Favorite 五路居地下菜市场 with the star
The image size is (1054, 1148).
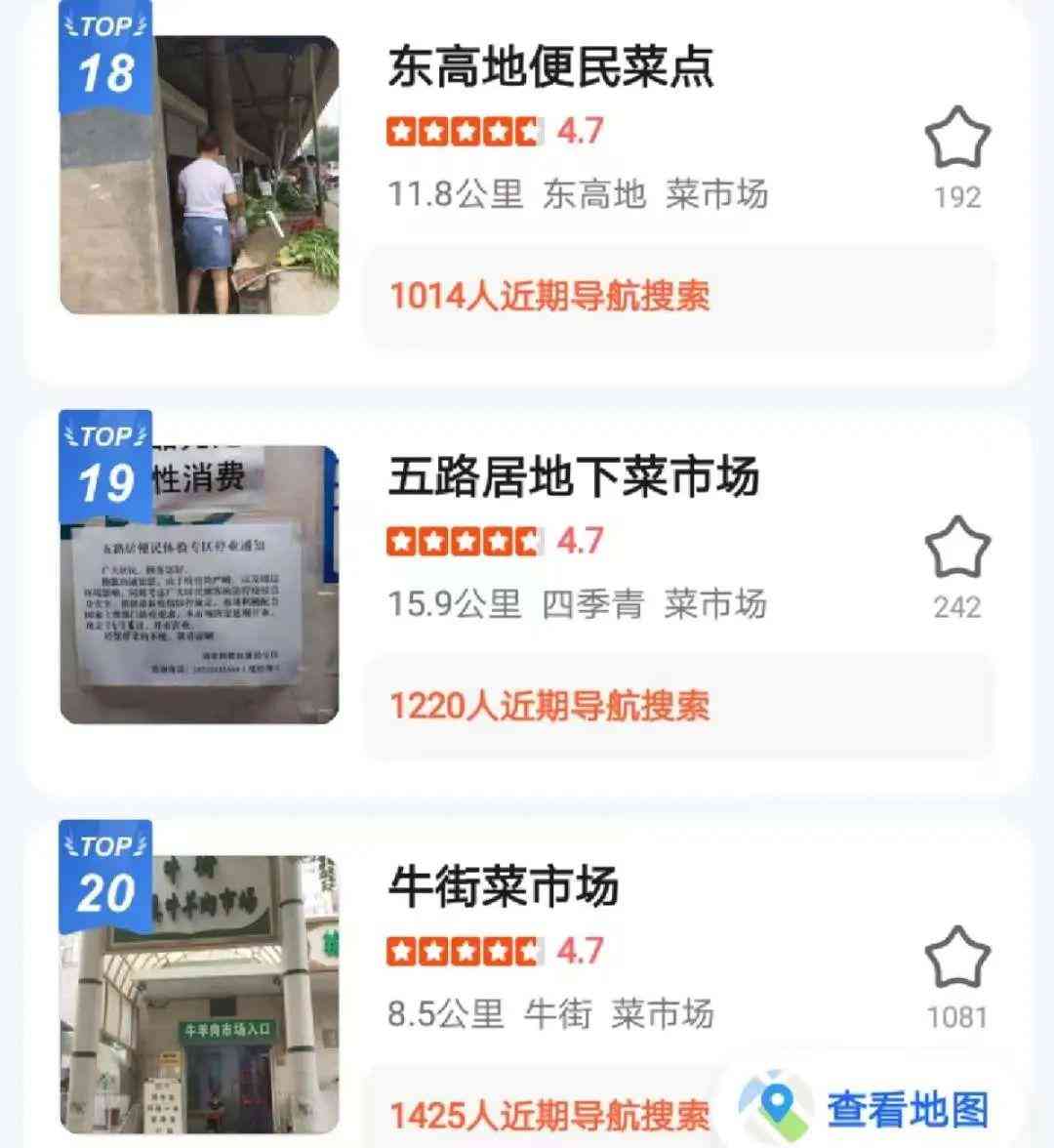coord(956,549)
